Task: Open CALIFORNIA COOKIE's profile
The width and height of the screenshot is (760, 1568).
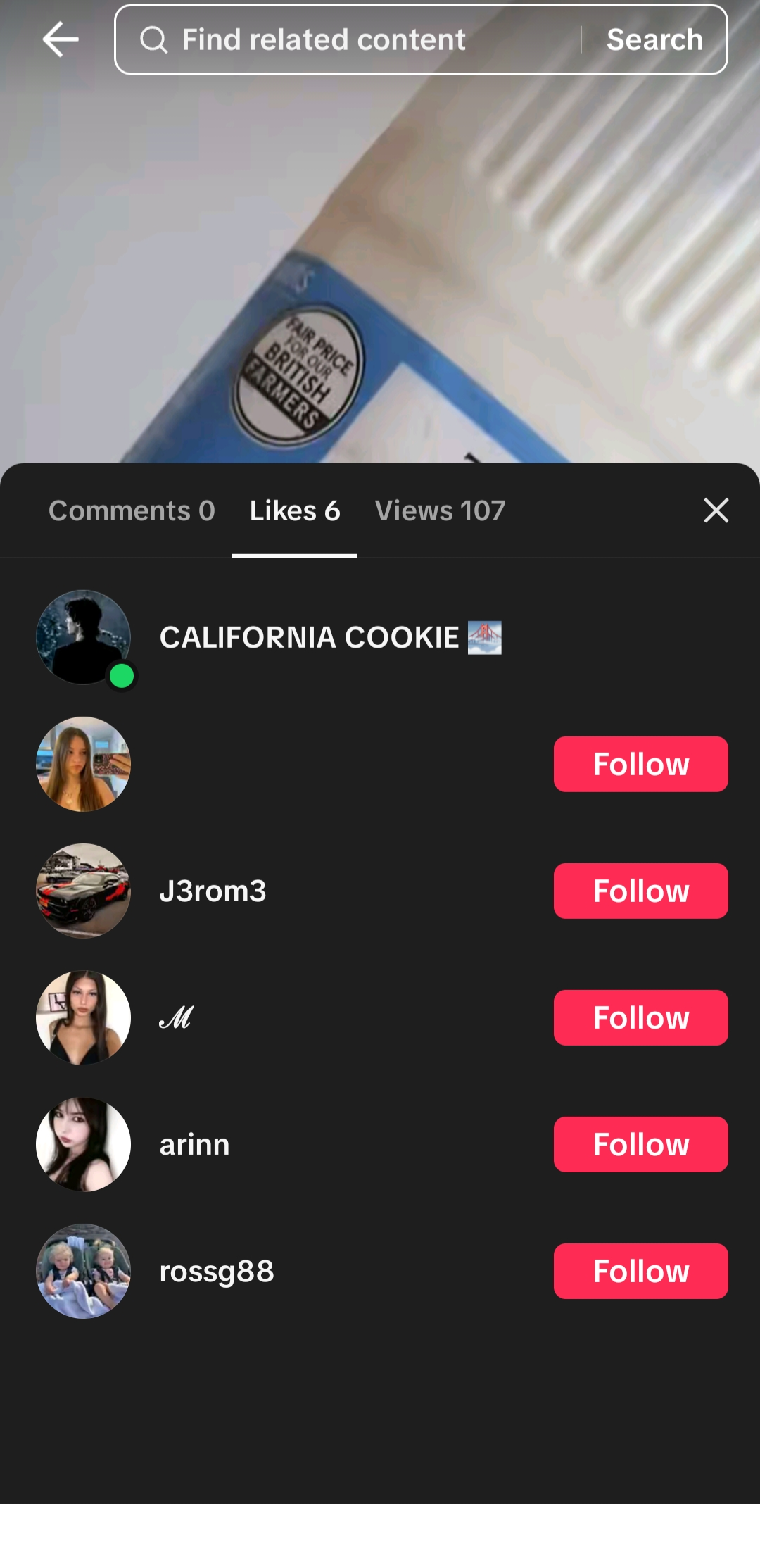Action: pyautogui.click(x=309, y=638)
